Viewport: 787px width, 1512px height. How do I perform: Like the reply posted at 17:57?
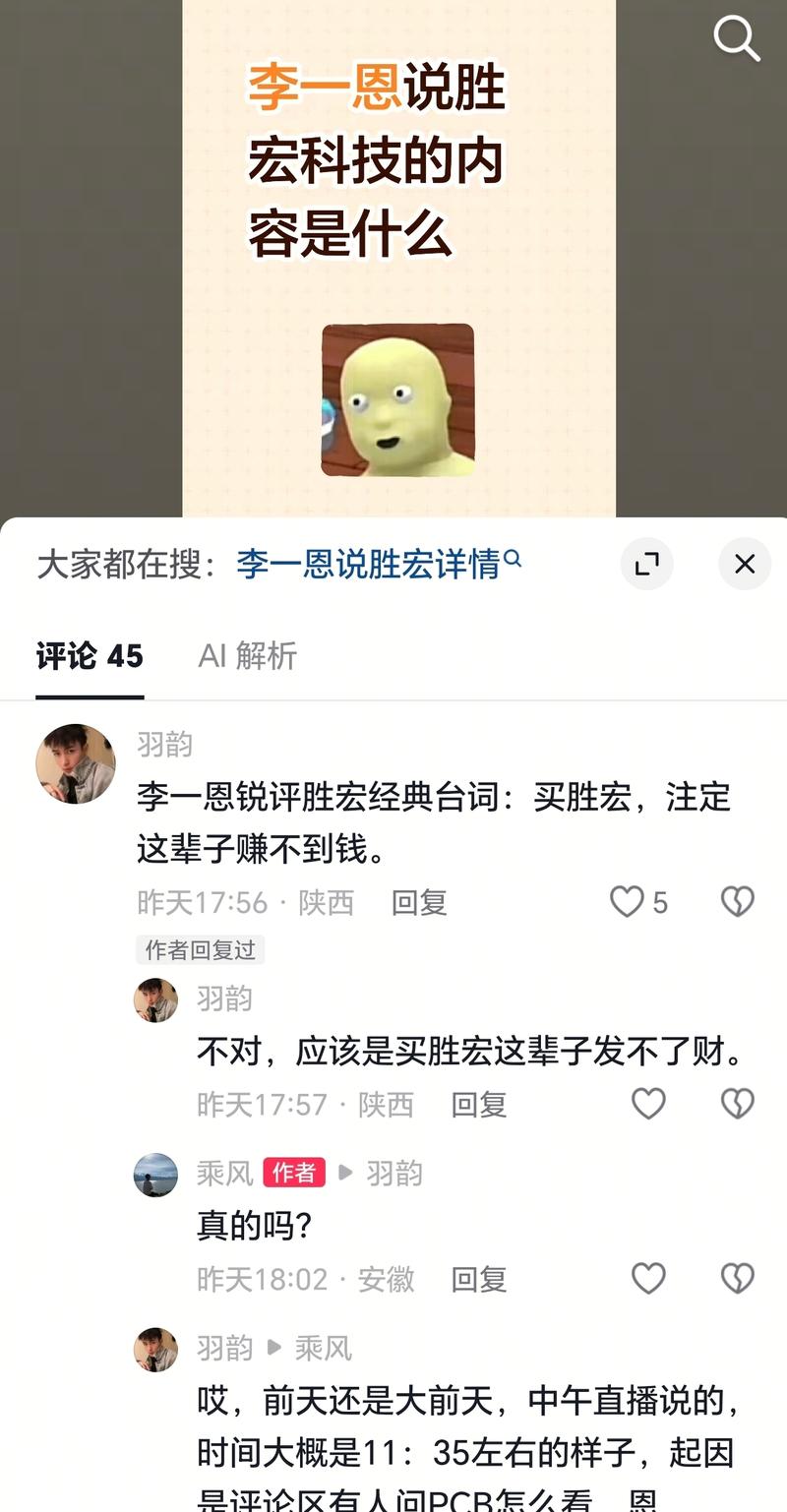[x=648, y=1104]
